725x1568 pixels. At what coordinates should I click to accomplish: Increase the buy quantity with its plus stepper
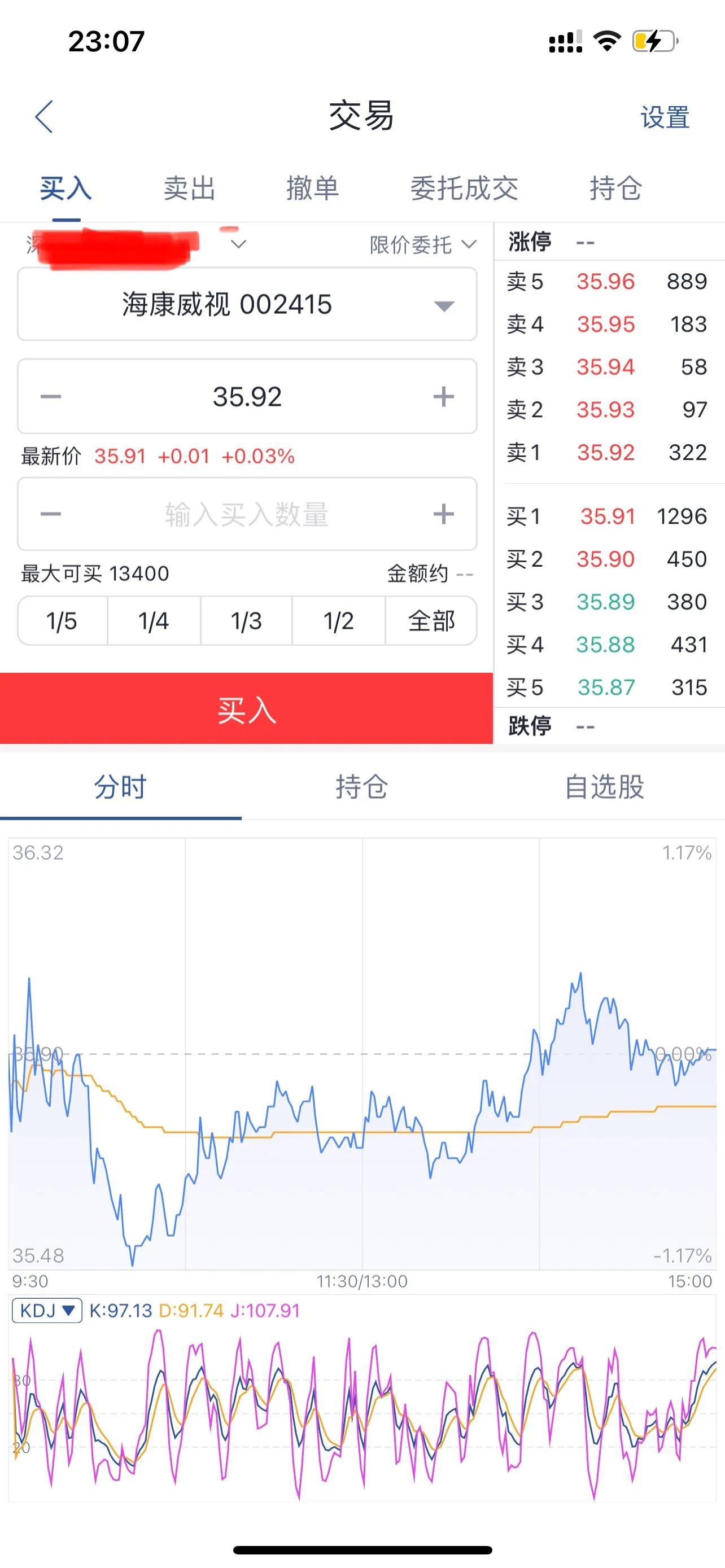click(444, 514)
